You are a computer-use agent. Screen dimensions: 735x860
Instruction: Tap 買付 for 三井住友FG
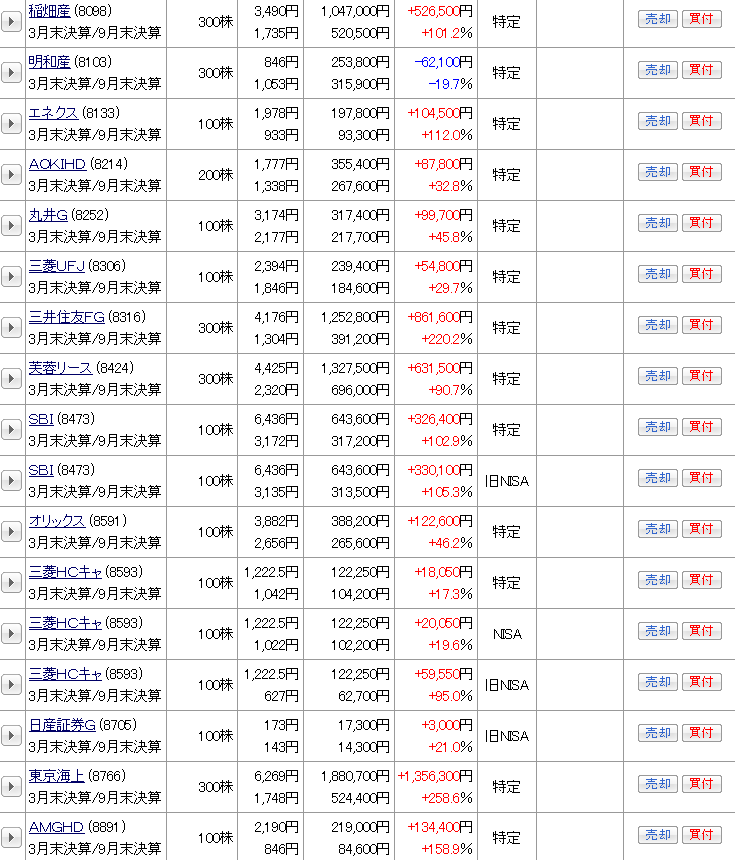click(701, 325)
